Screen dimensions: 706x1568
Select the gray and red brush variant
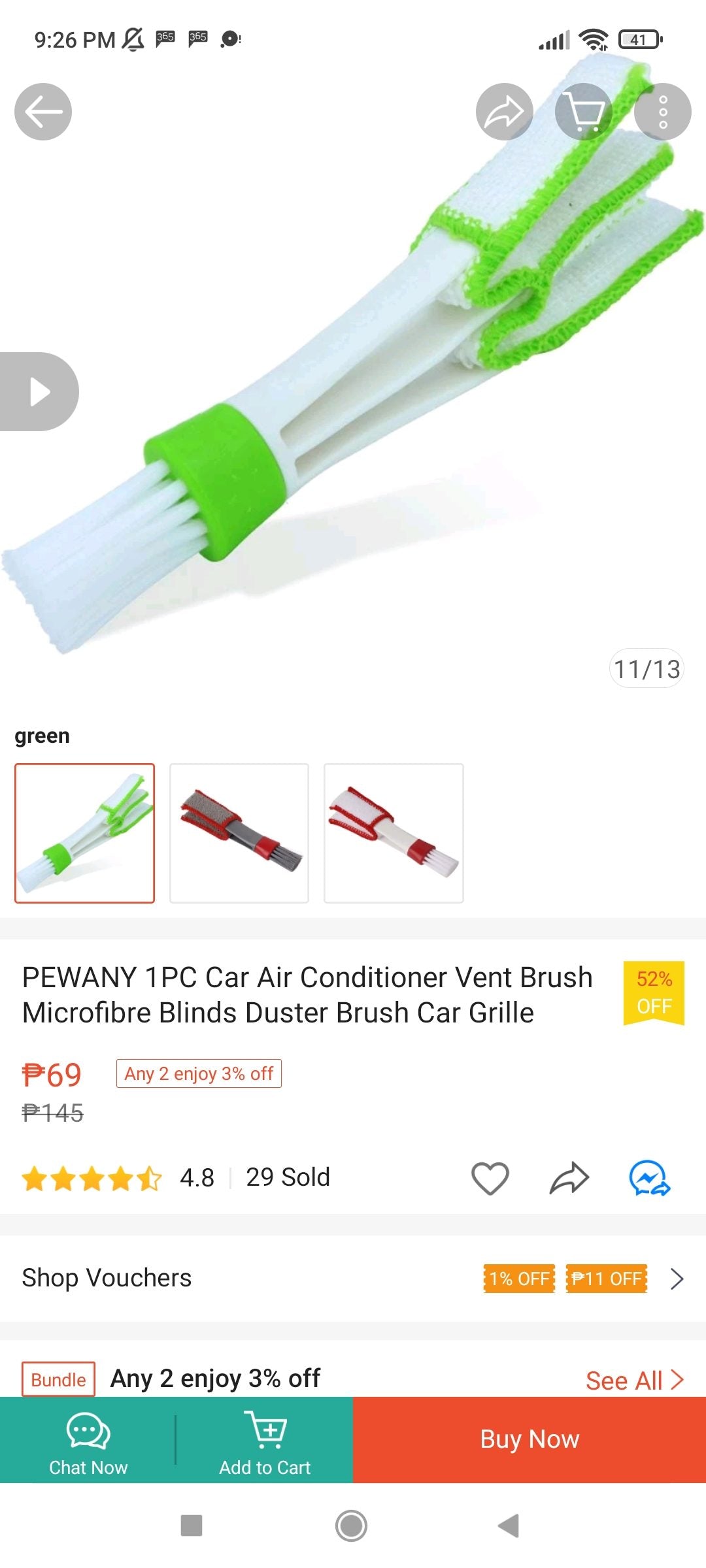tap(239, 833)
